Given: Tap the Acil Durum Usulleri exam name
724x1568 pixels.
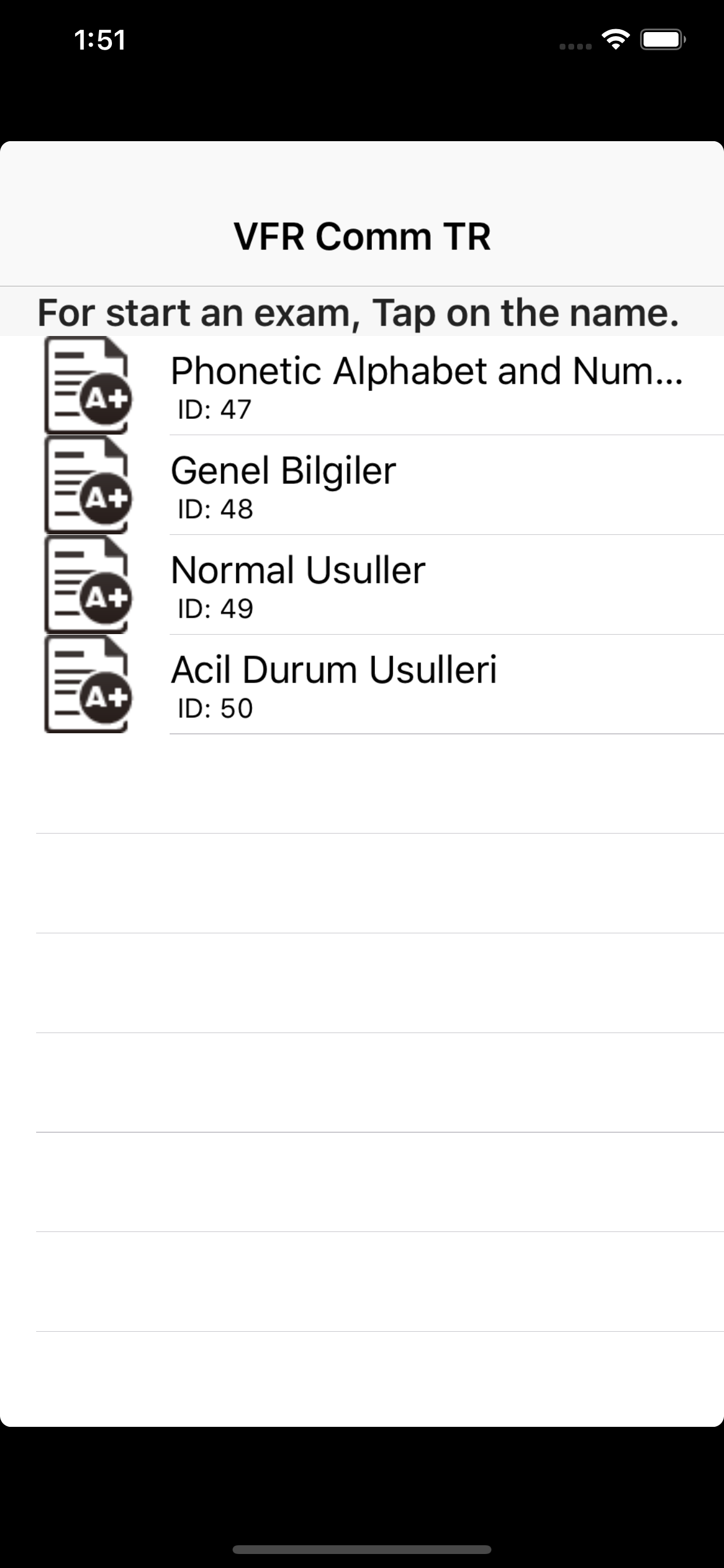Looking at the screenshot, I should point(334,668).
